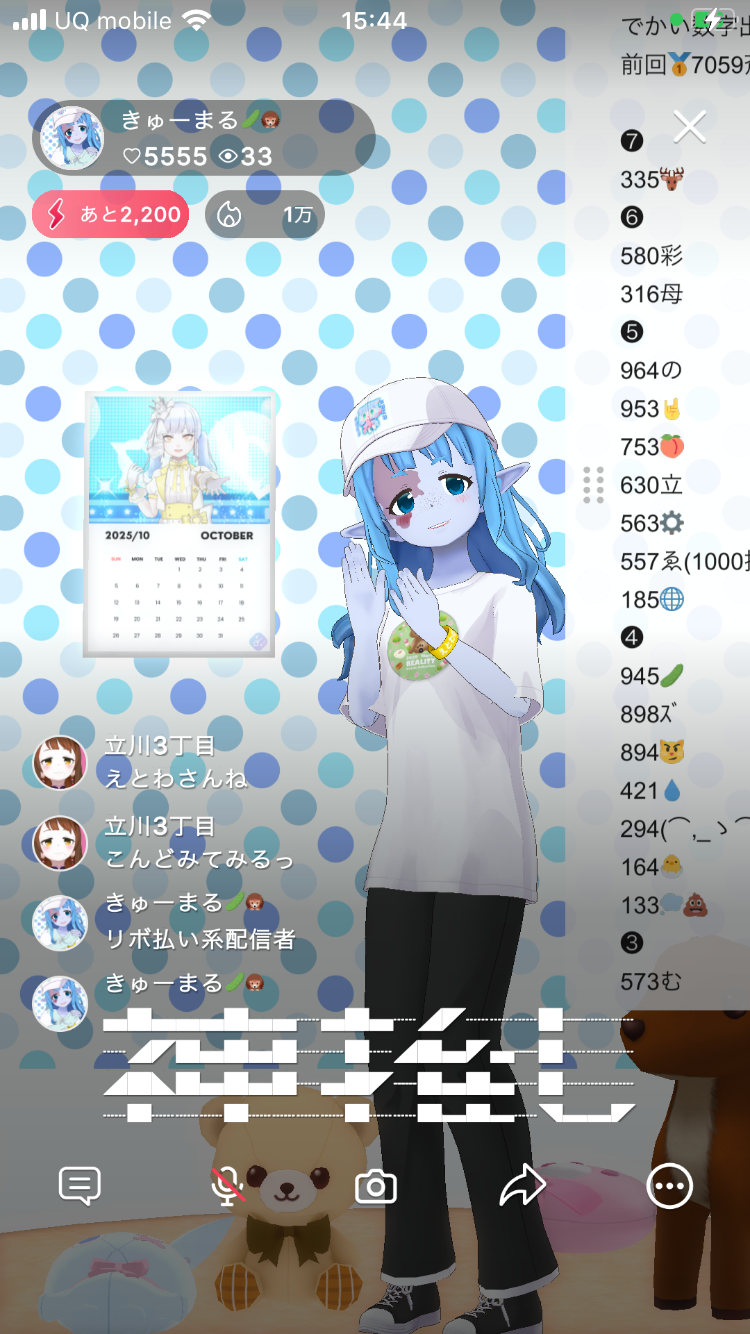Close the side panel with the X button
The height and width of the screenshot is (1334, 750).
point(689,127)
